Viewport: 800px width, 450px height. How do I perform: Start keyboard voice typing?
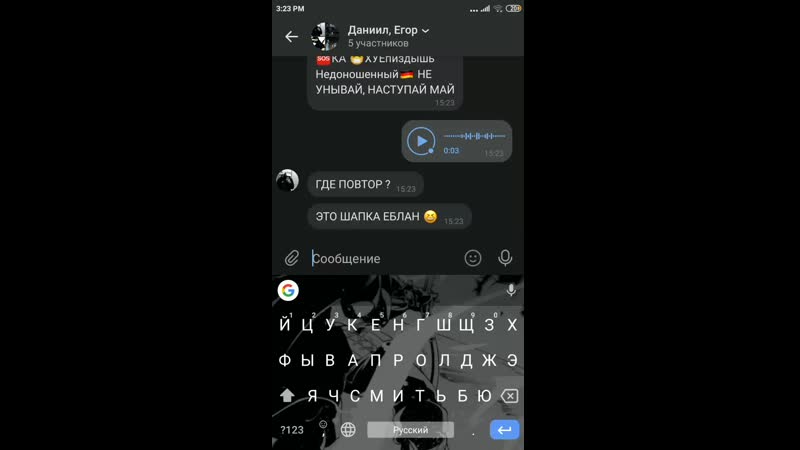pos(511,290)
